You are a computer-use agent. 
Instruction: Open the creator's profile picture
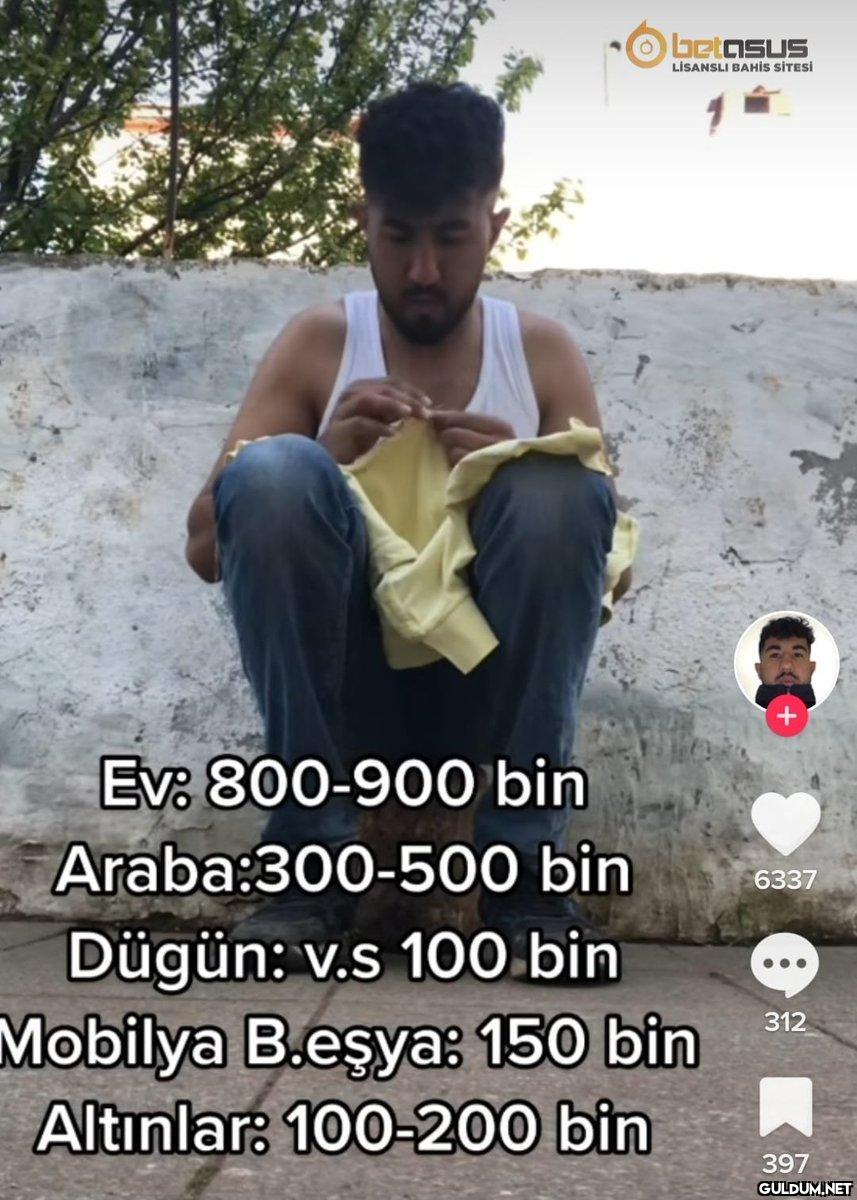coord(786,659)
